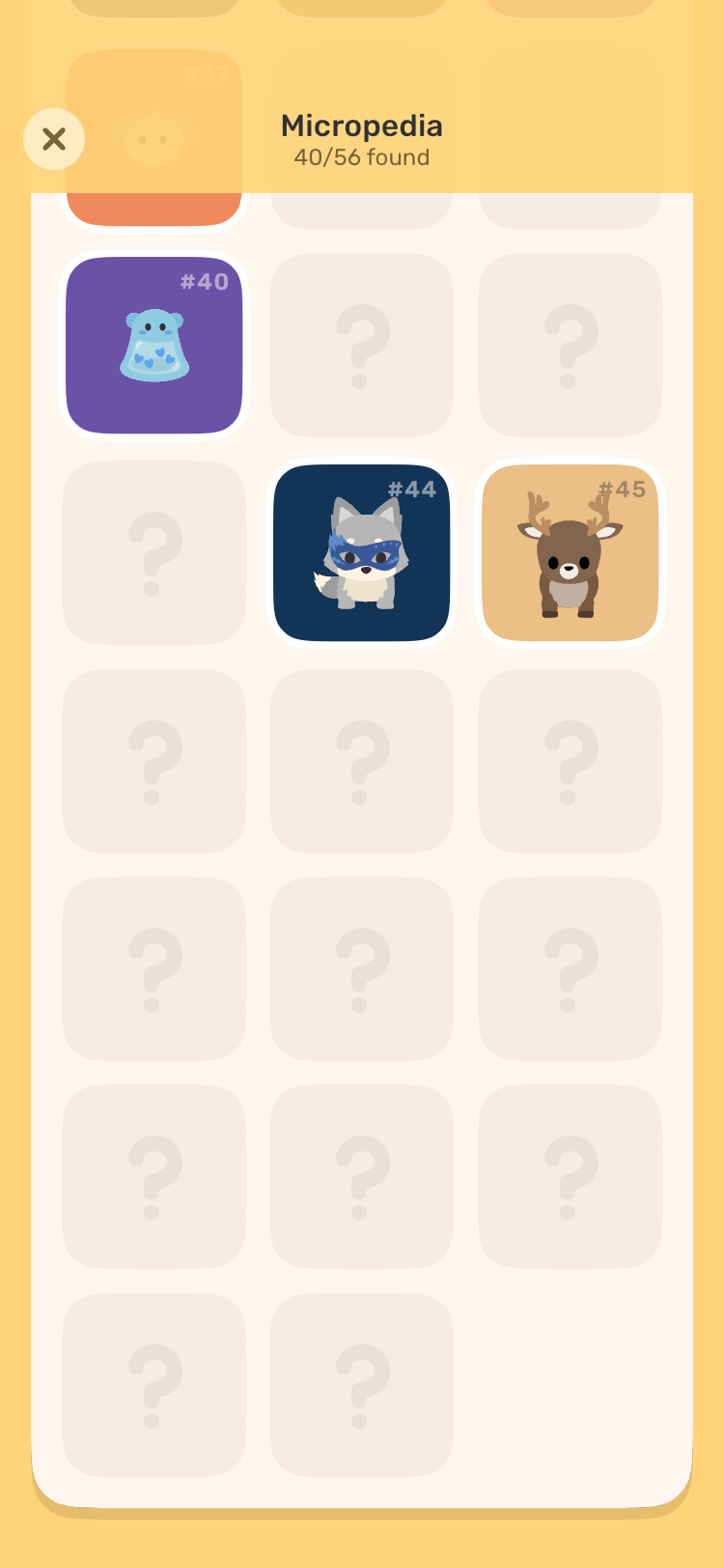Viewport: 724px width, 1568px height.
Task: Close the Micropedia screen
Action: pos(53,139)
